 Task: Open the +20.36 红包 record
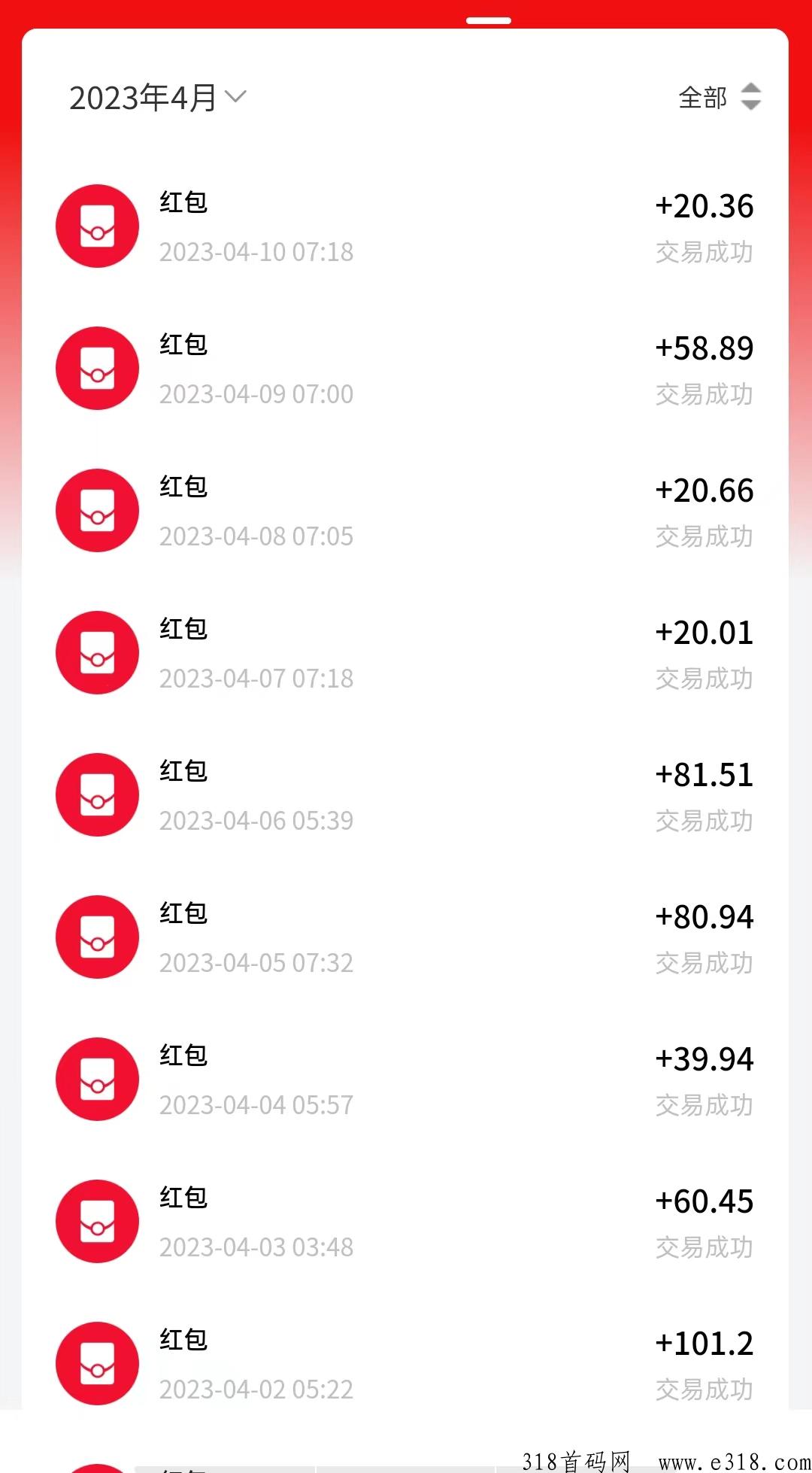pos(405,226)
